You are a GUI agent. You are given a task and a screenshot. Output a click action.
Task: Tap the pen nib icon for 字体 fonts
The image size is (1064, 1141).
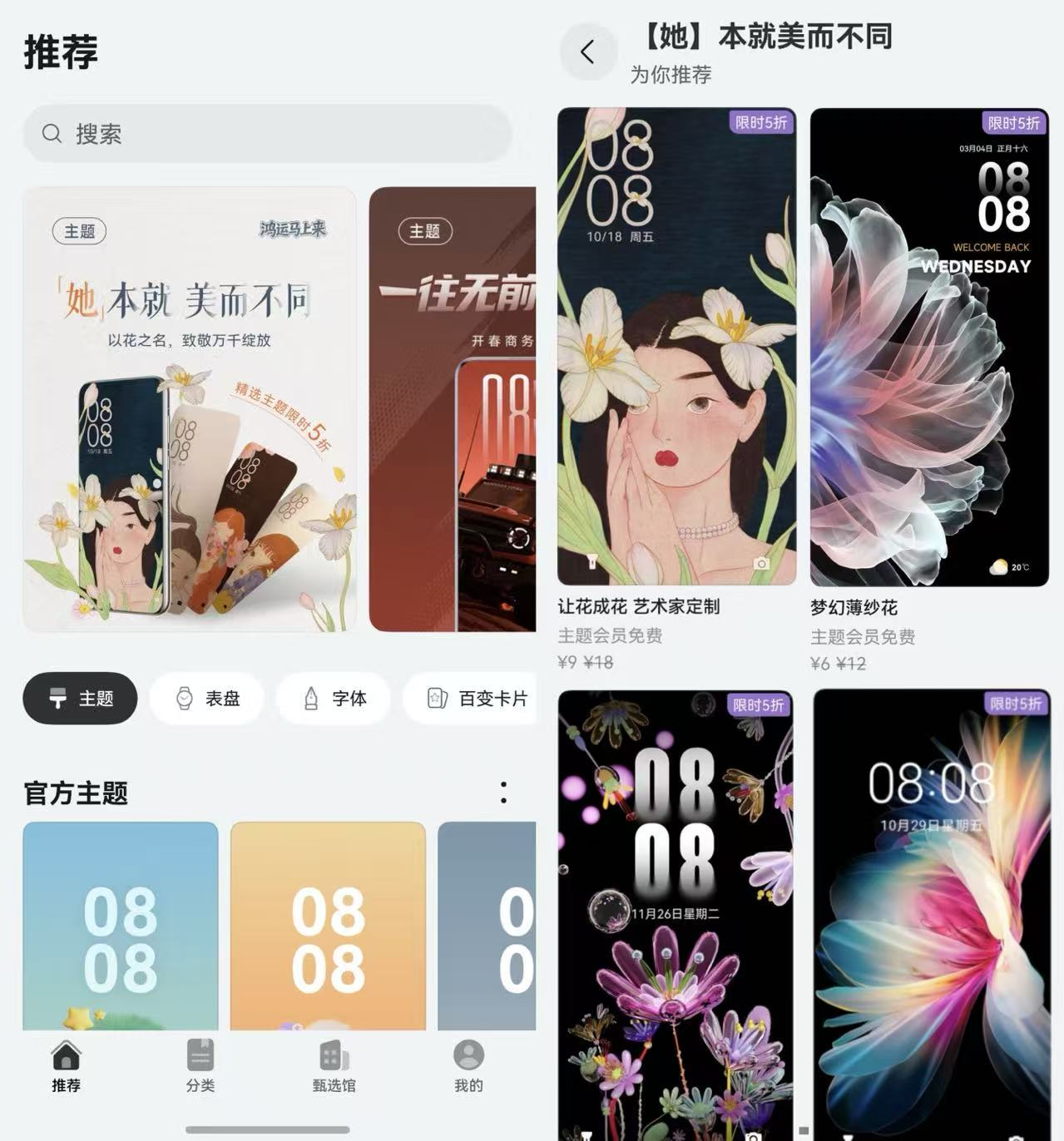[312, 699]
